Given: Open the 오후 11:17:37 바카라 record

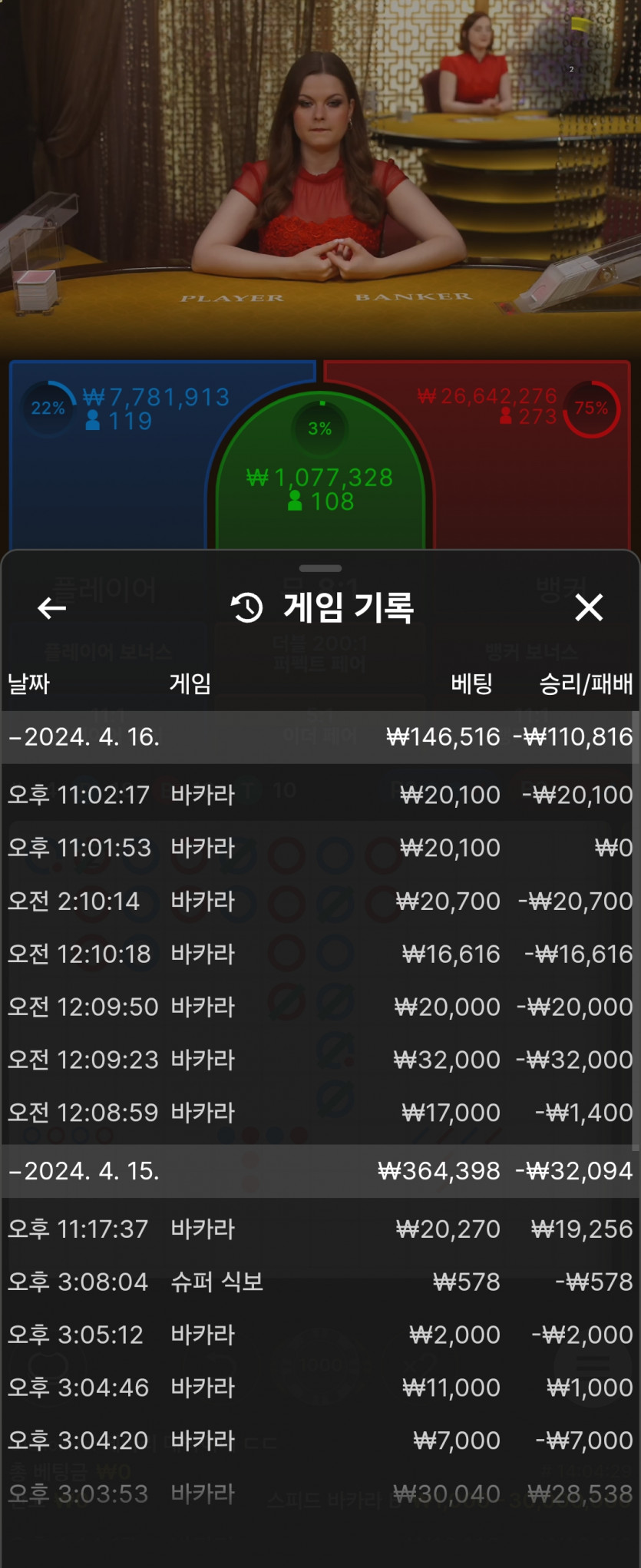Looking at the screenshot, I should [319, 1229].
